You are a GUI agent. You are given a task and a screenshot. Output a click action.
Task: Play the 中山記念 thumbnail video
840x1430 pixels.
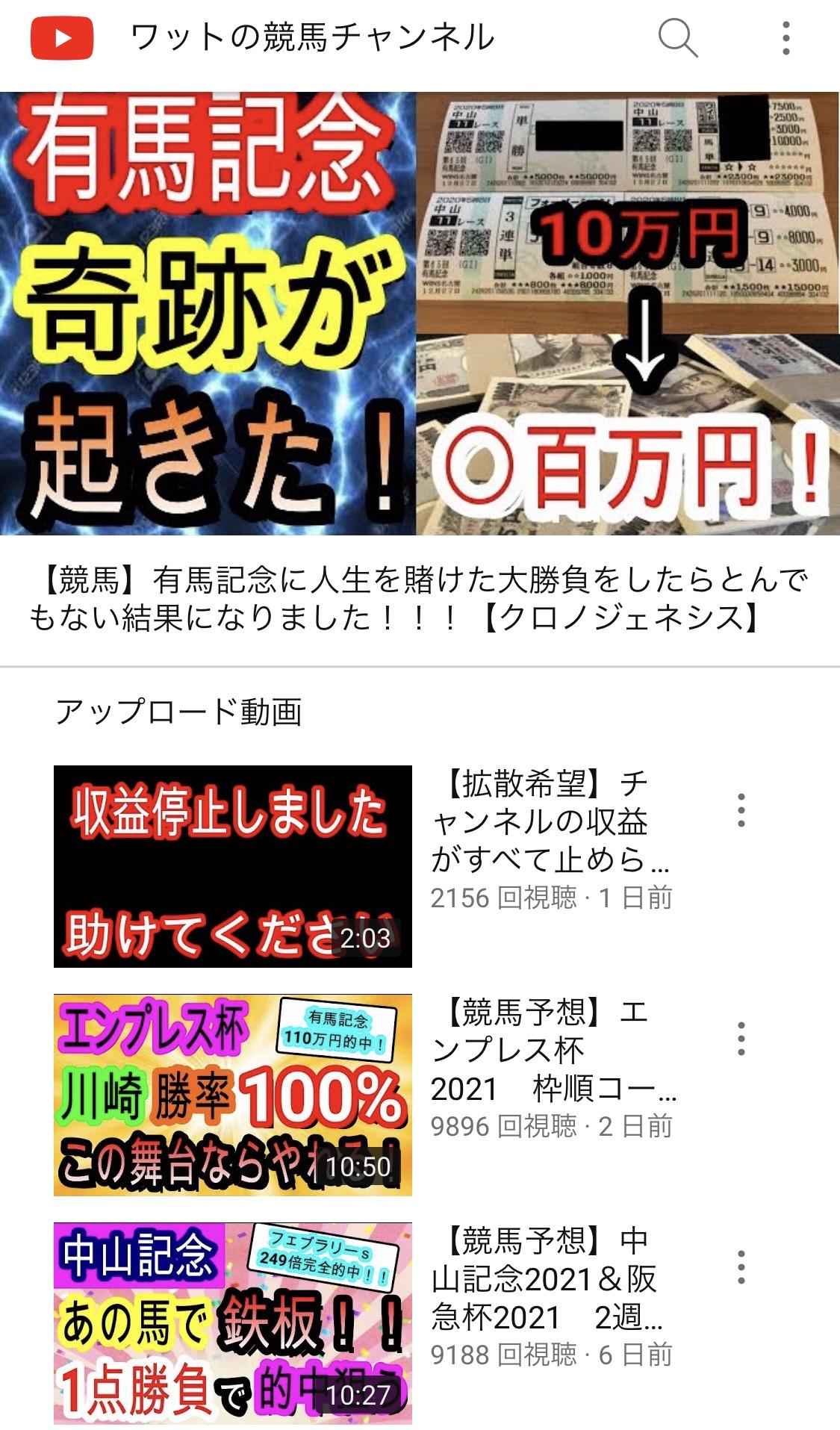(233, 1323)
